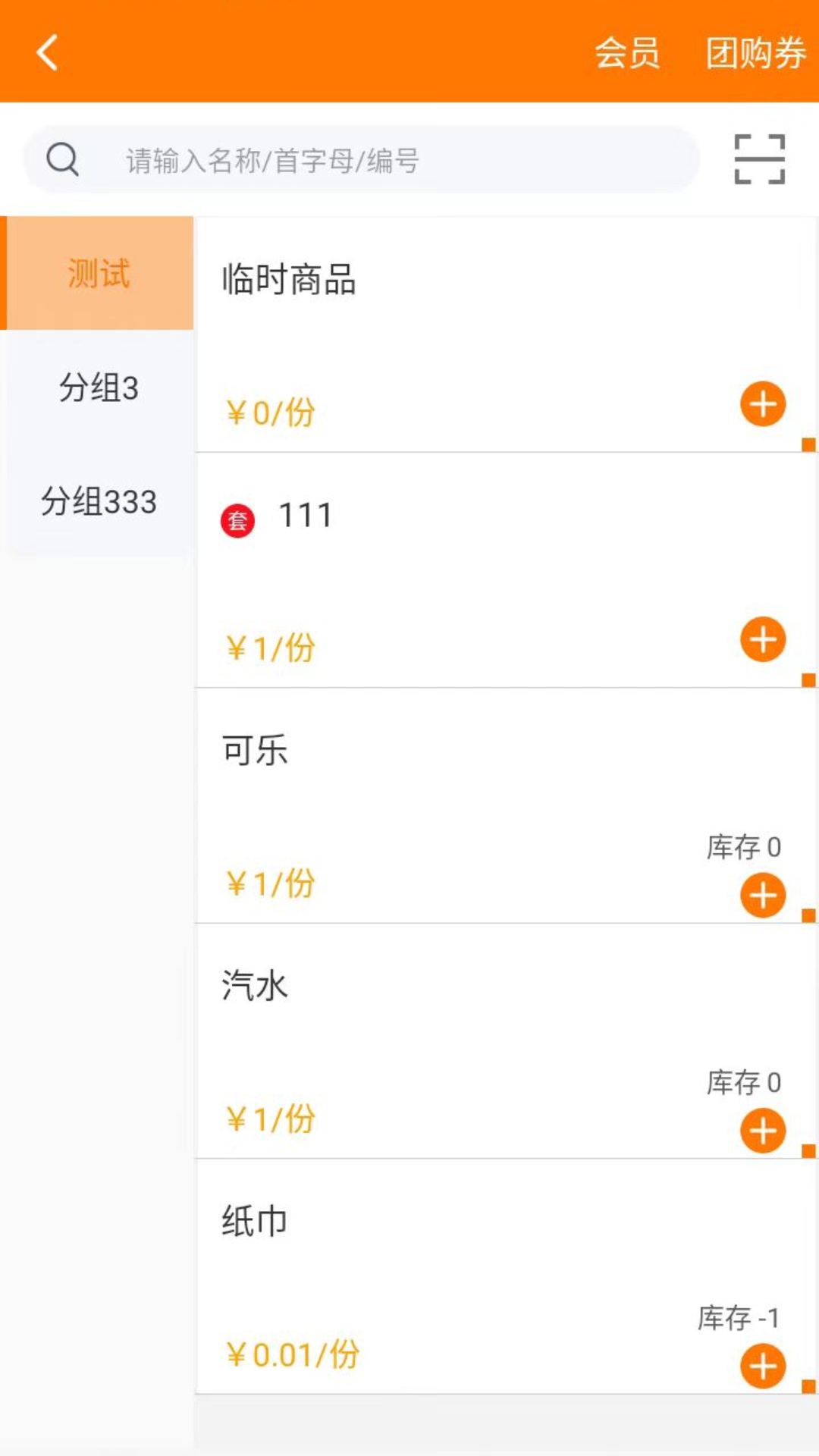Open the 团购券 option
The height and width of the screenshot is (1456, 819).
point(755,53)
